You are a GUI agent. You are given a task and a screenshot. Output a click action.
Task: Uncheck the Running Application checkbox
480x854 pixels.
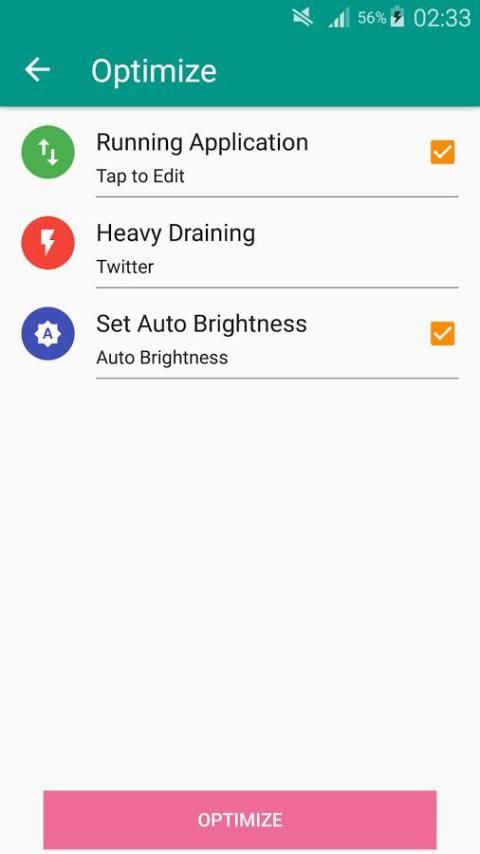click(442, 152)
